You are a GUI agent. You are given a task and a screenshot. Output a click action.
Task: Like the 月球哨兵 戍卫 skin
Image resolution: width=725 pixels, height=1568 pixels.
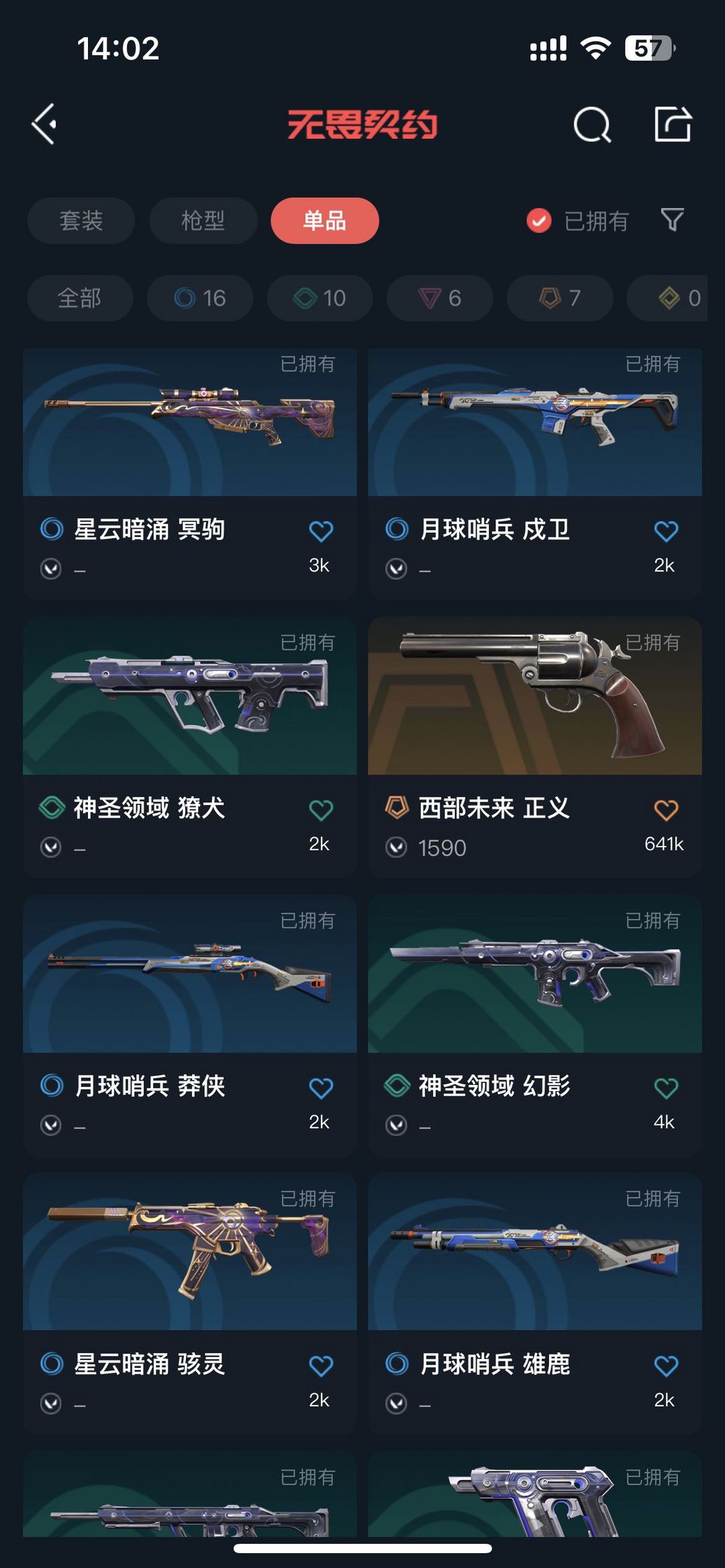pyautogui.click(x=666, y=531)
